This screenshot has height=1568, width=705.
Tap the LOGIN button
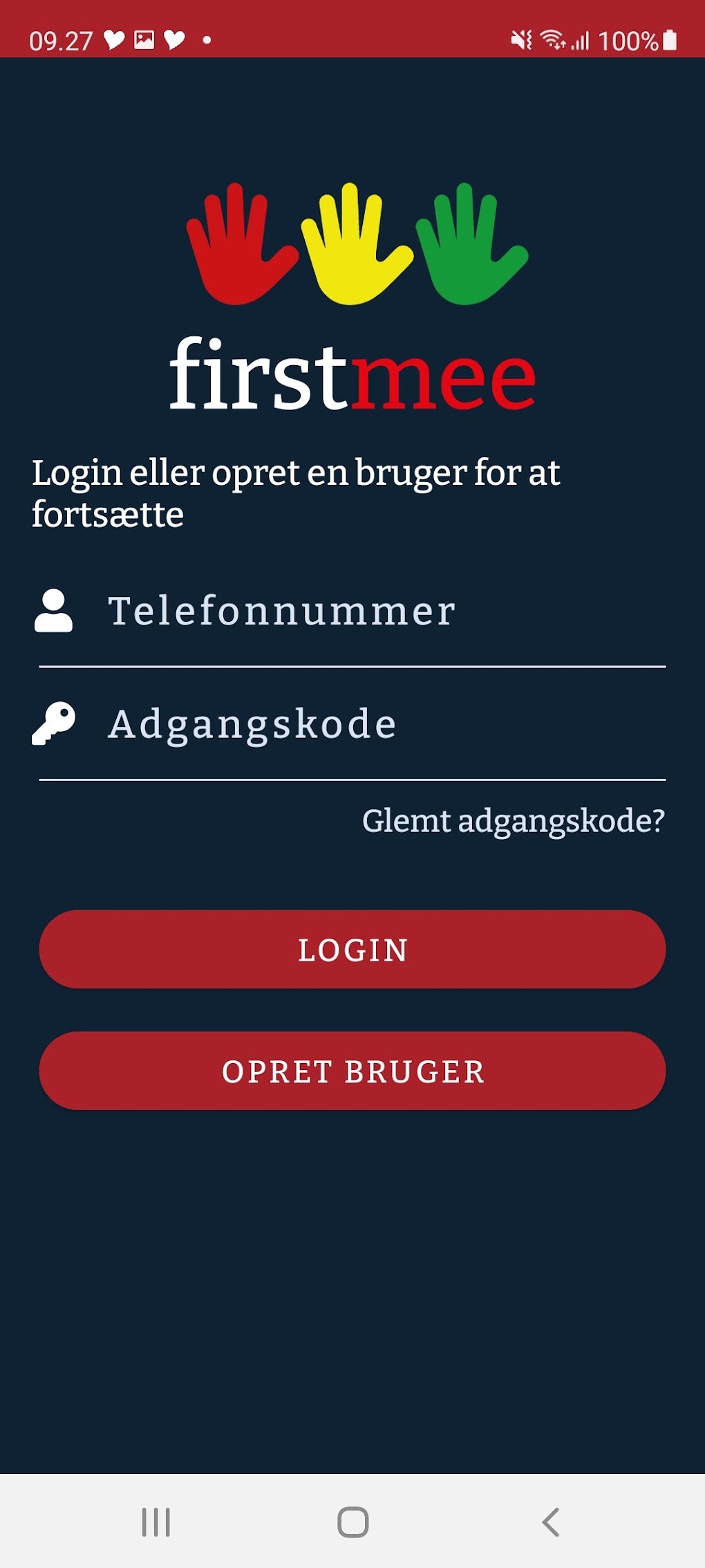pyautogui.click(x=352, y=949)
